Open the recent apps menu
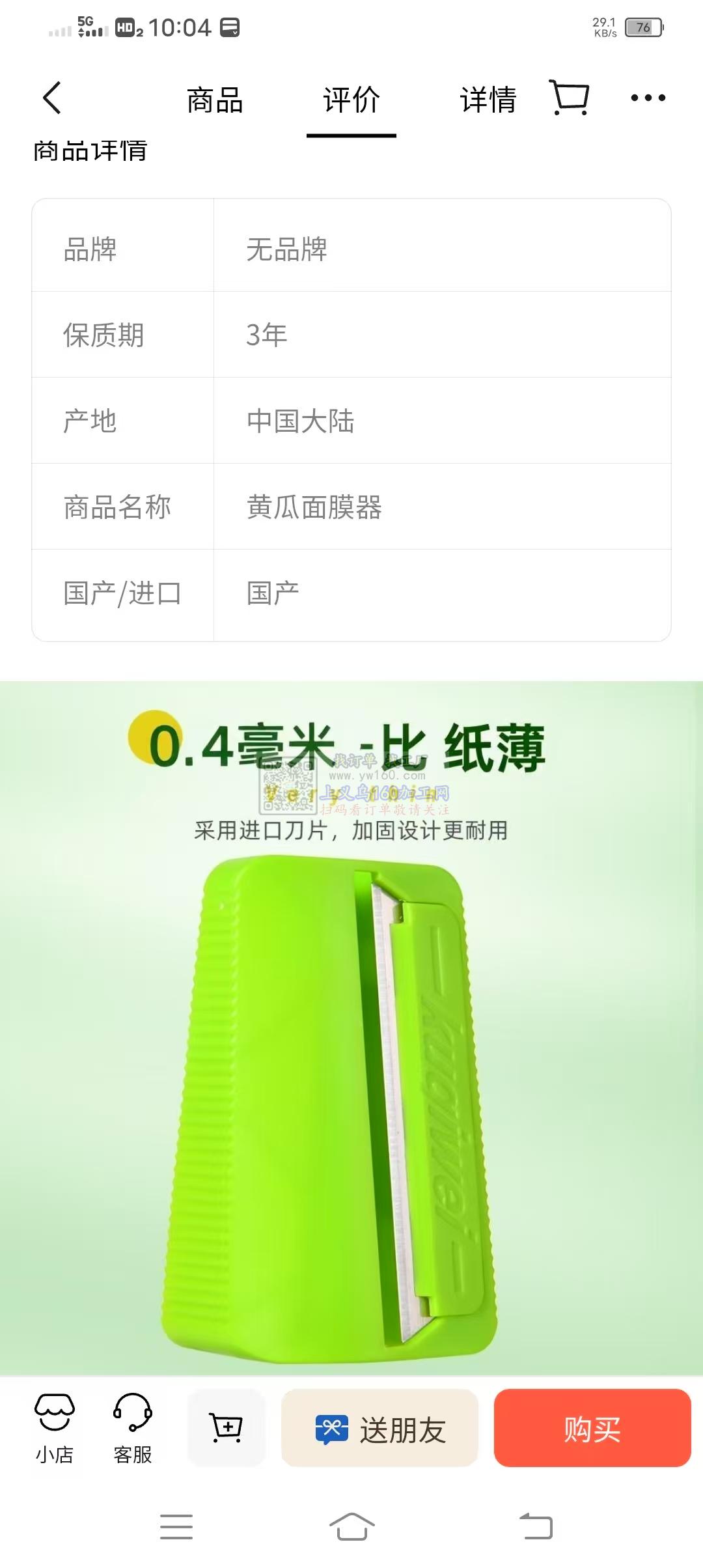The height and width of the screenshot is (1568, 703). point(176,1526)
